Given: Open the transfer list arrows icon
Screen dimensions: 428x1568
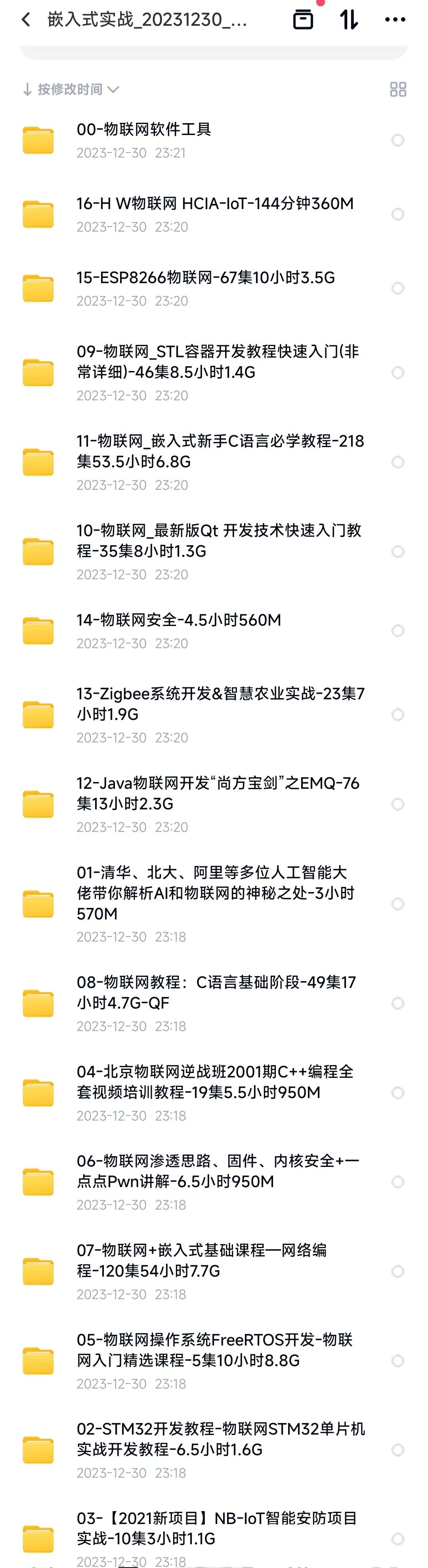Looking at the screenshot, I should tap(349, 19).
